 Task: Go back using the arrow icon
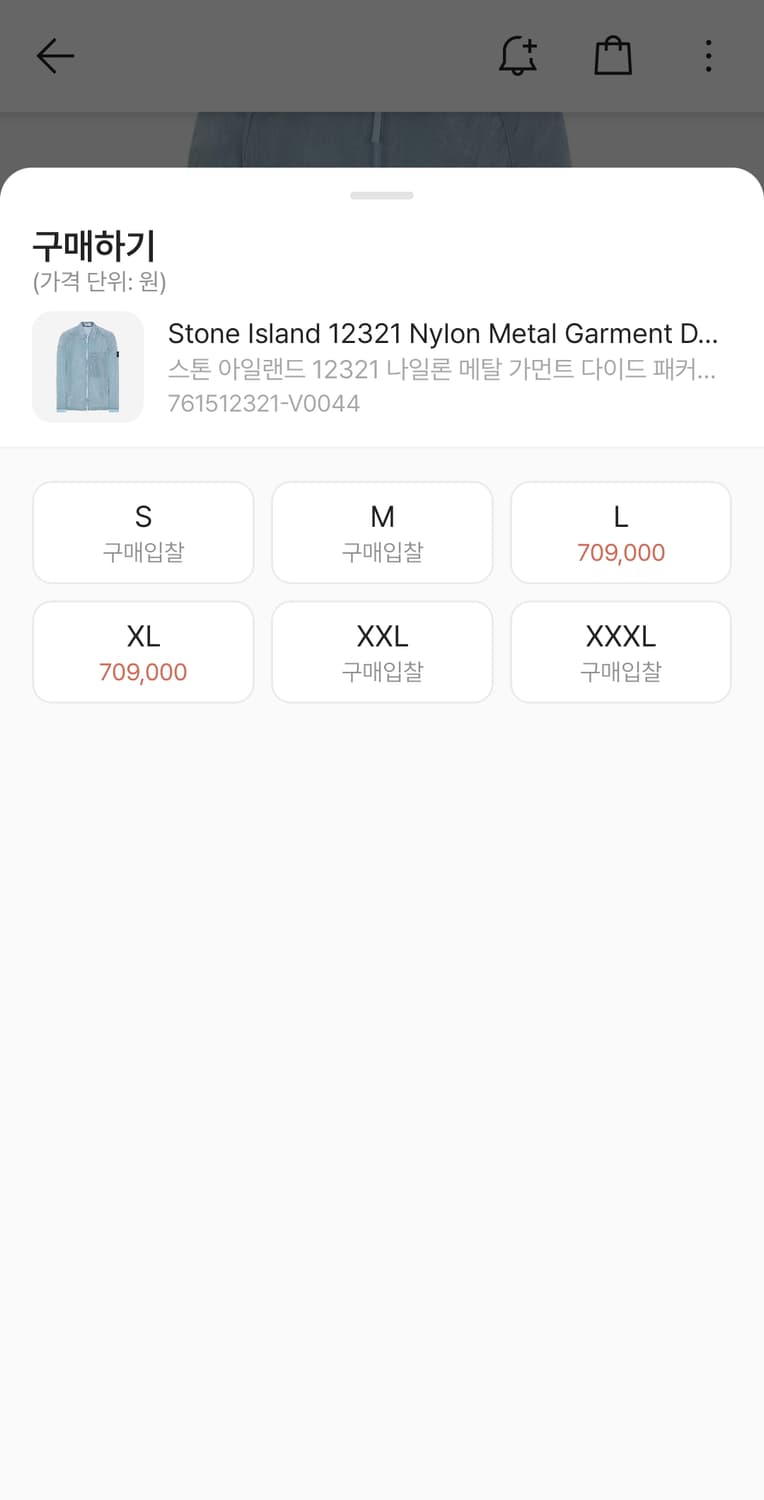(x=55, y=56)
